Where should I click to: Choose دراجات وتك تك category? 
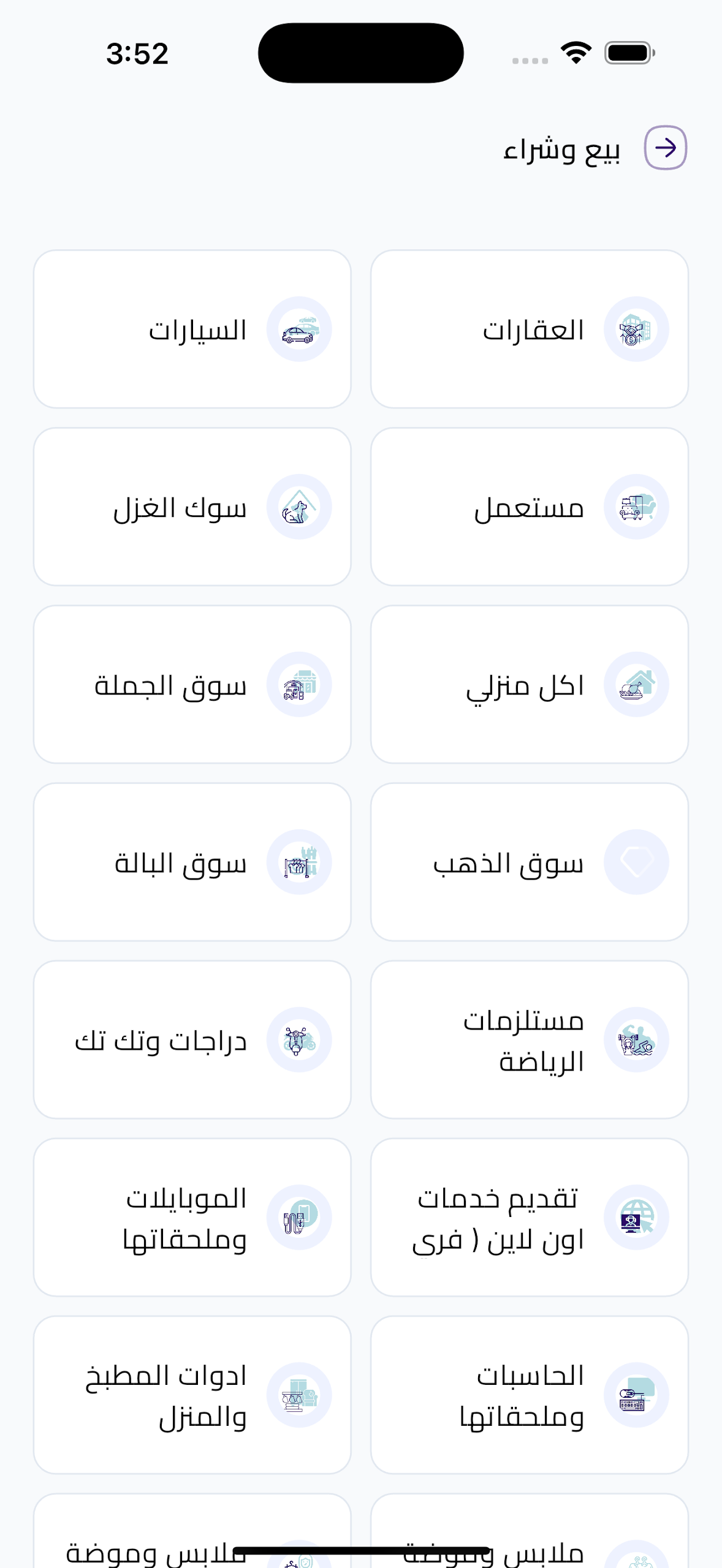click(192, 1039)
